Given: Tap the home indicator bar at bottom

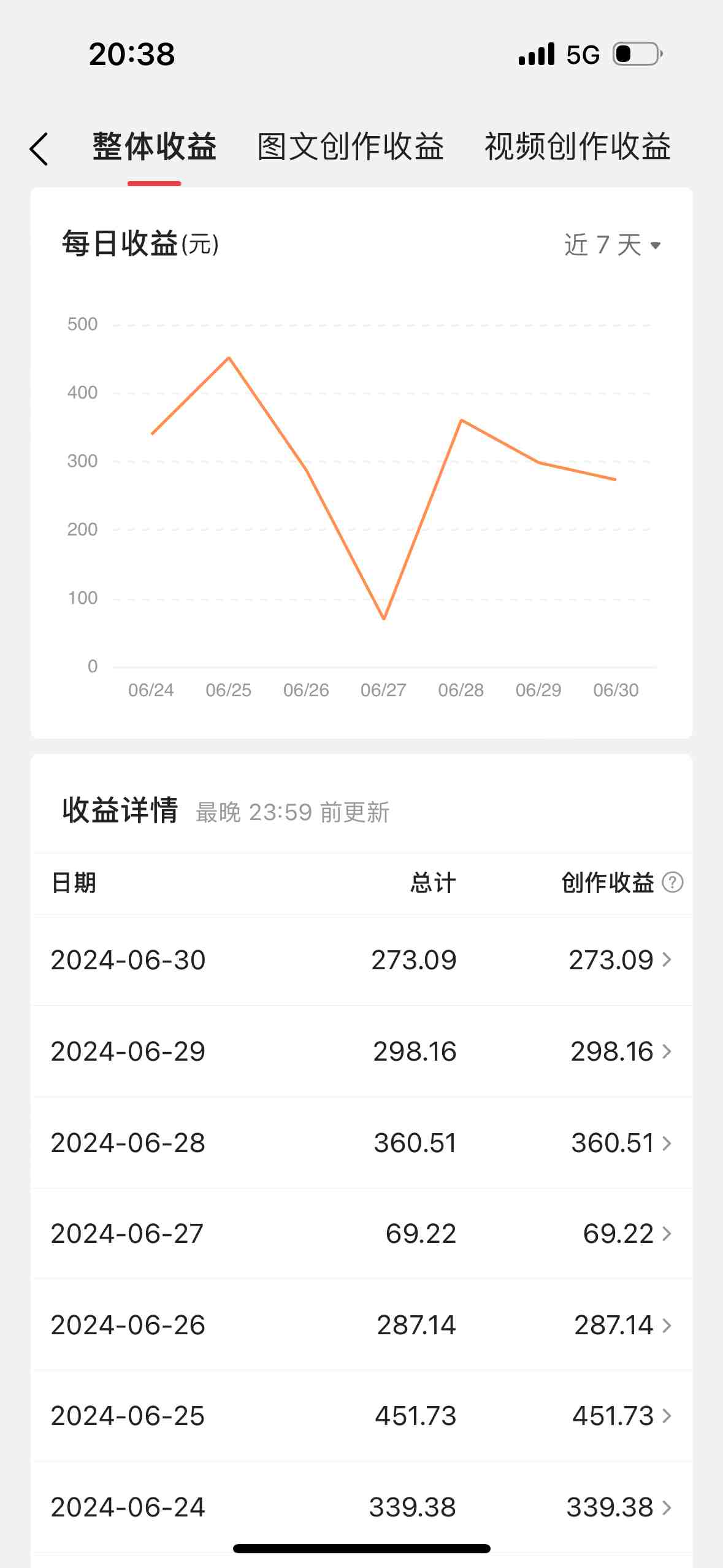Looking at the screenshot, I should coord(361,1546).
